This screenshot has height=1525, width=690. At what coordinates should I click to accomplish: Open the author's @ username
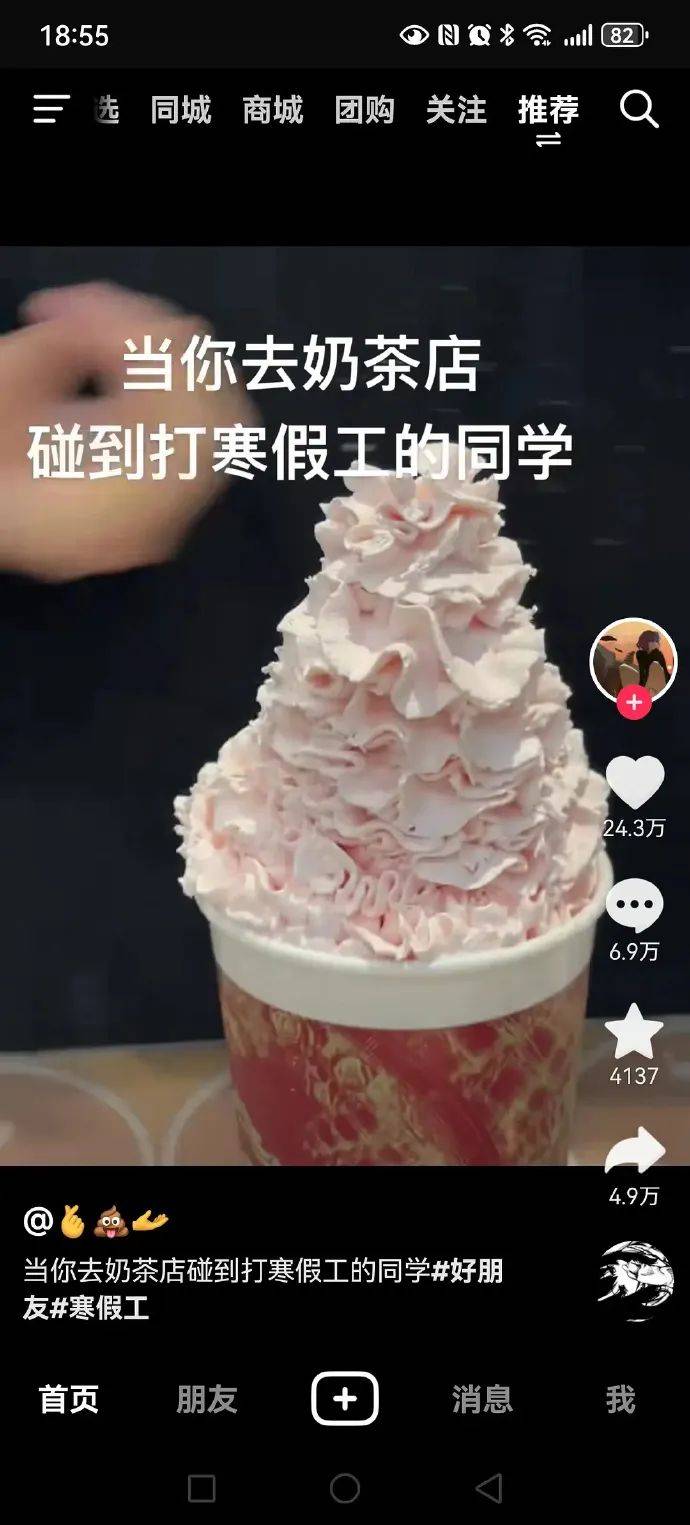pos(96,1221)
